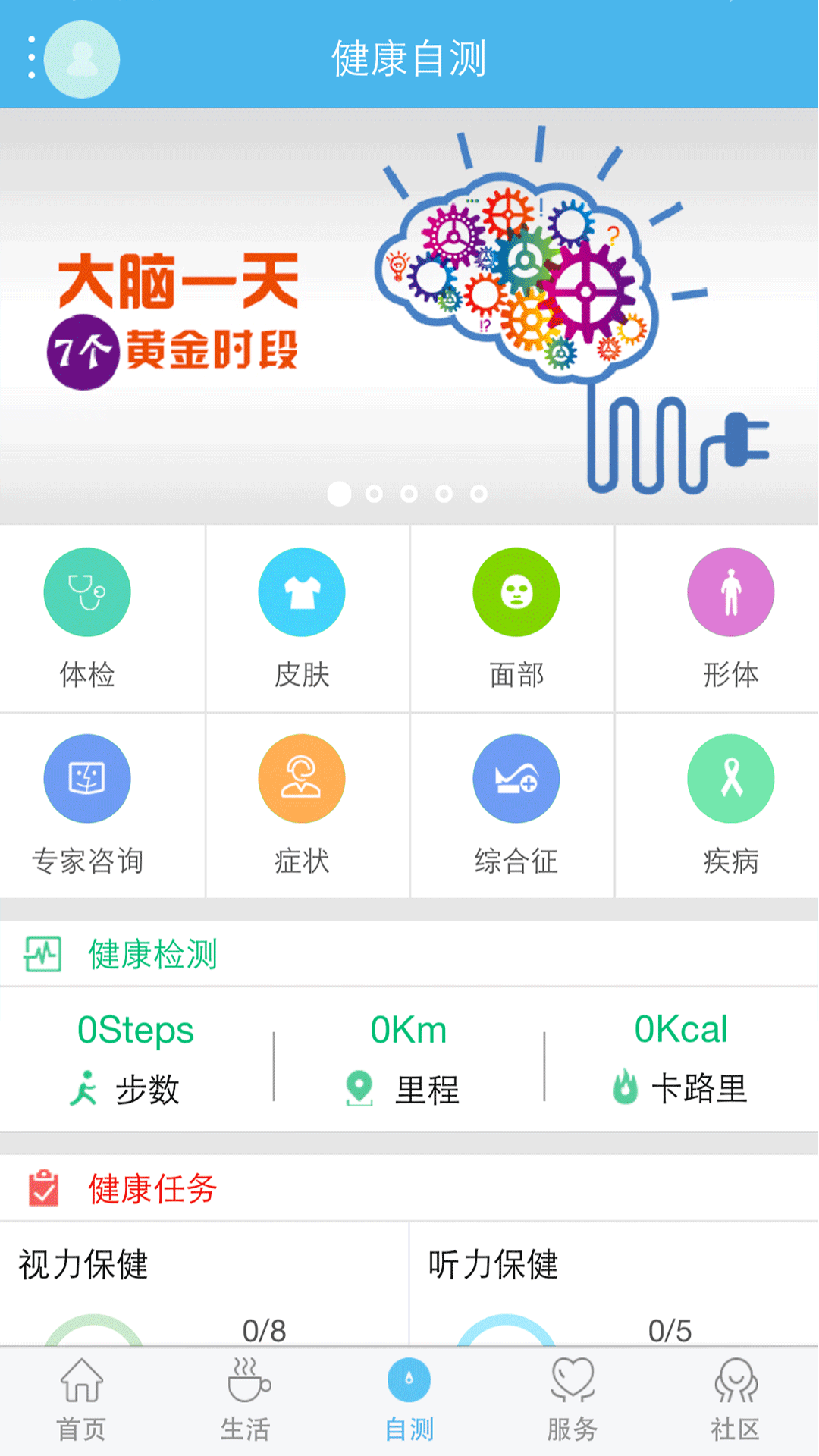Go to the 首页 home tab
The image size is (819, 1456).
coord(81,1401)
